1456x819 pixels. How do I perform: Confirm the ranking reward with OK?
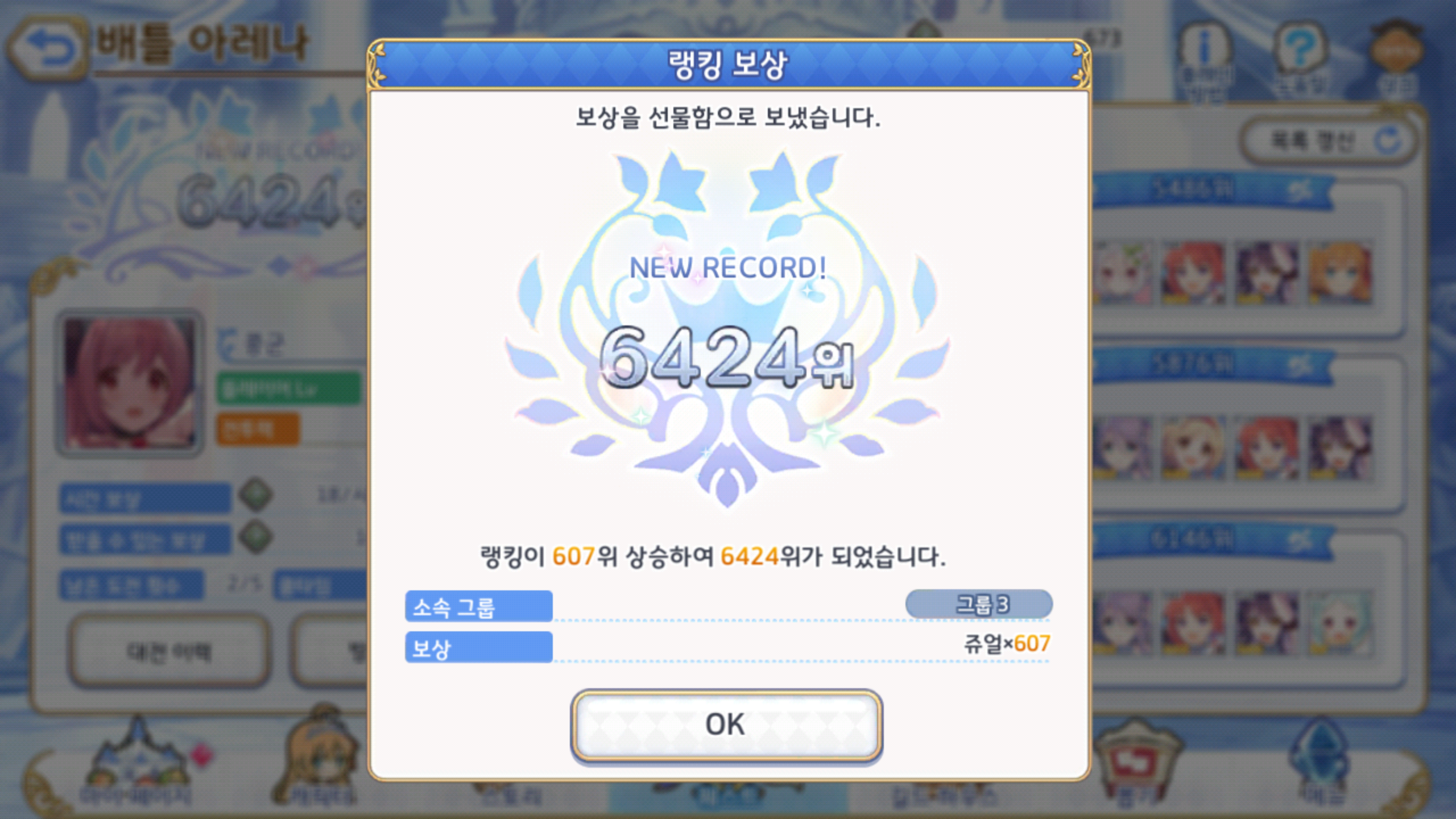tap(726, 725)
